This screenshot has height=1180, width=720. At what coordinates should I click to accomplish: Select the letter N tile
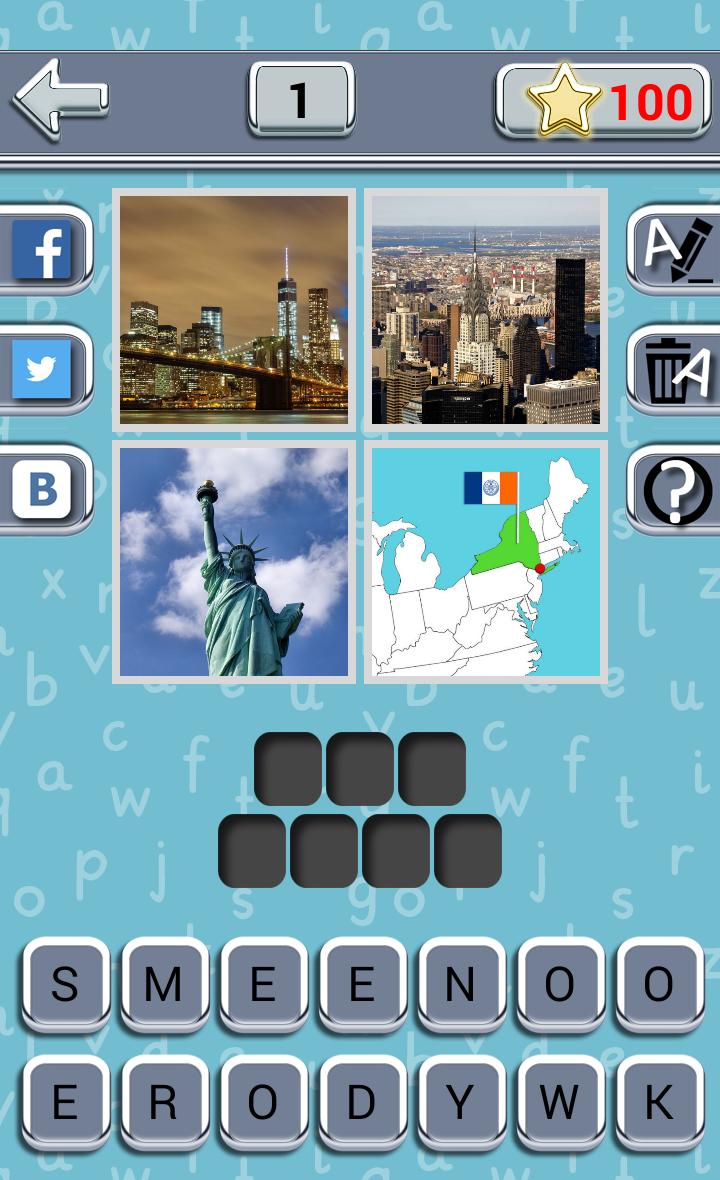click(459, 985)
